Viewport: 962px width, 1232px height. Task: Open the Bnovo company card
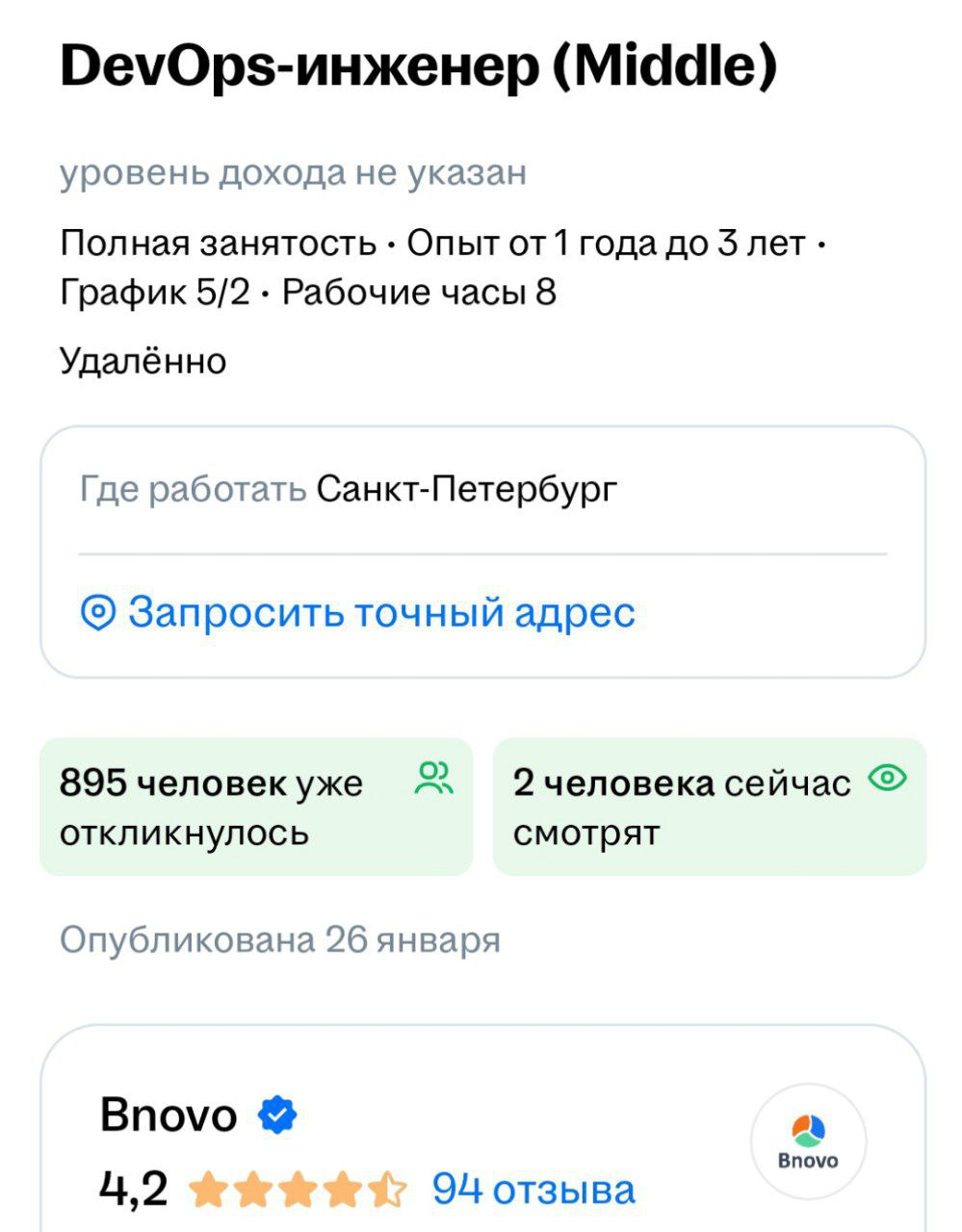(x=169, y=1116)
